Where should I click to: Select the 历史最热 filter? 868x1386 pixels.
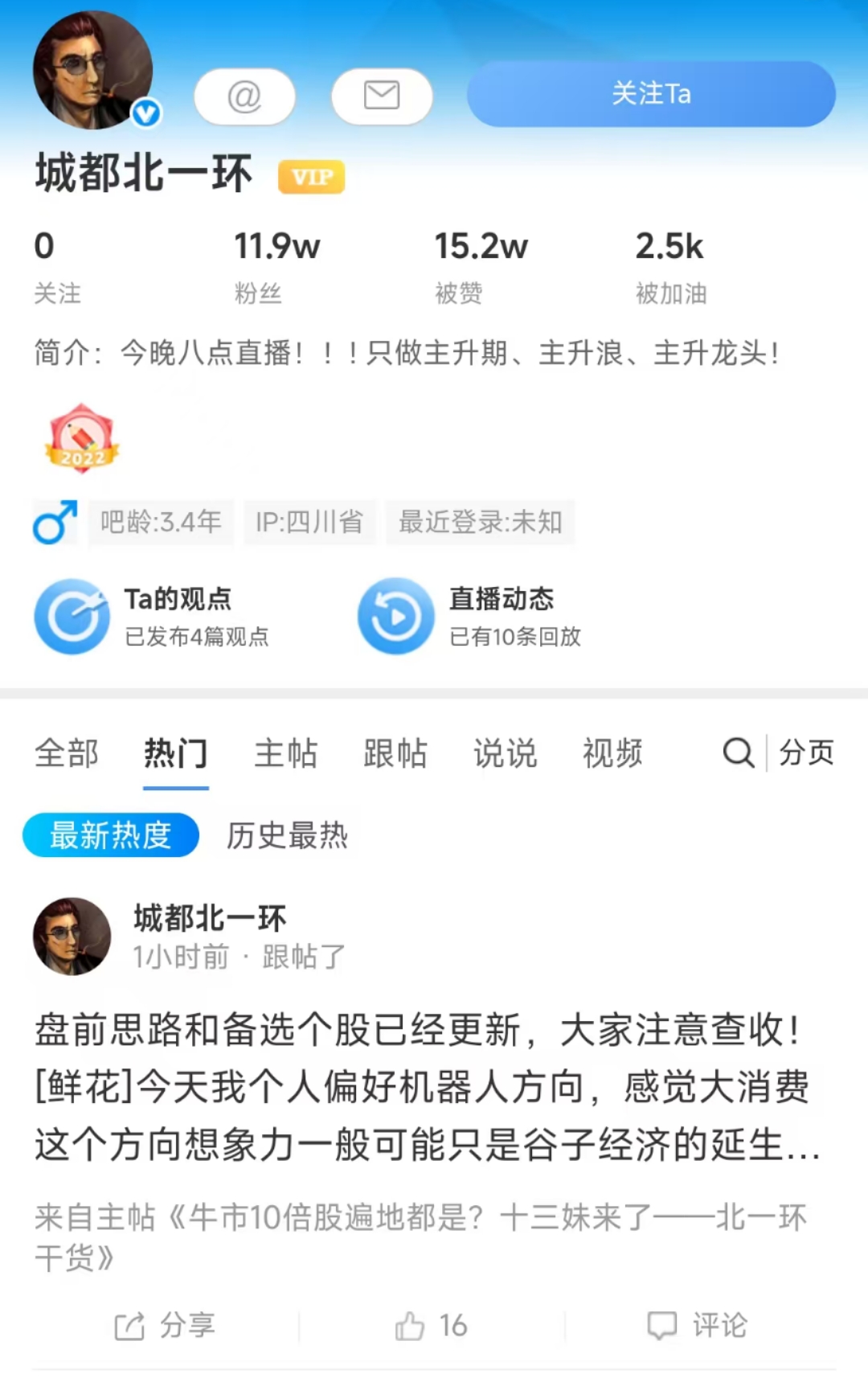pyautogui.click(x=287, y=835)
